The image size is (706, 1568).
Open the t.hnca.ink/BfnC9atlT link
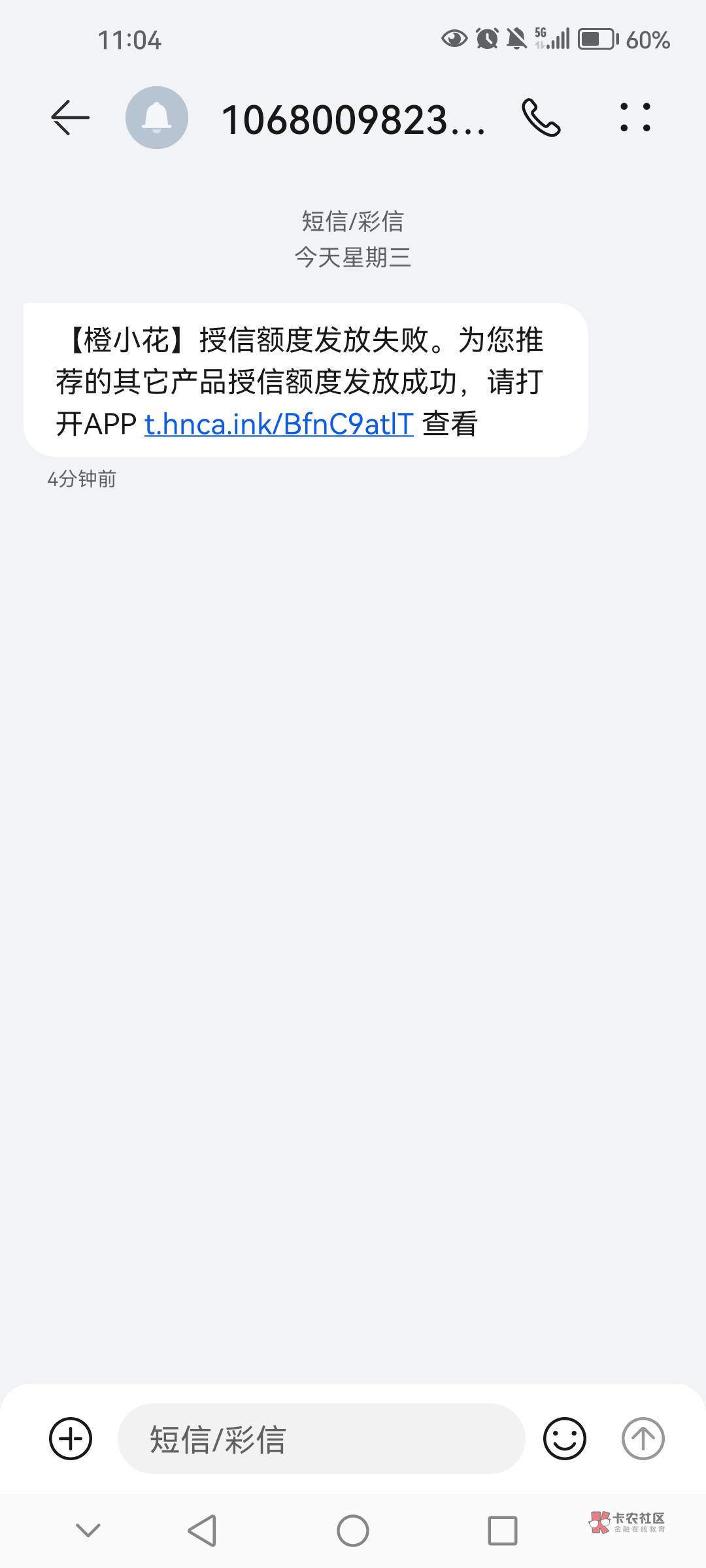click(279, 423)
